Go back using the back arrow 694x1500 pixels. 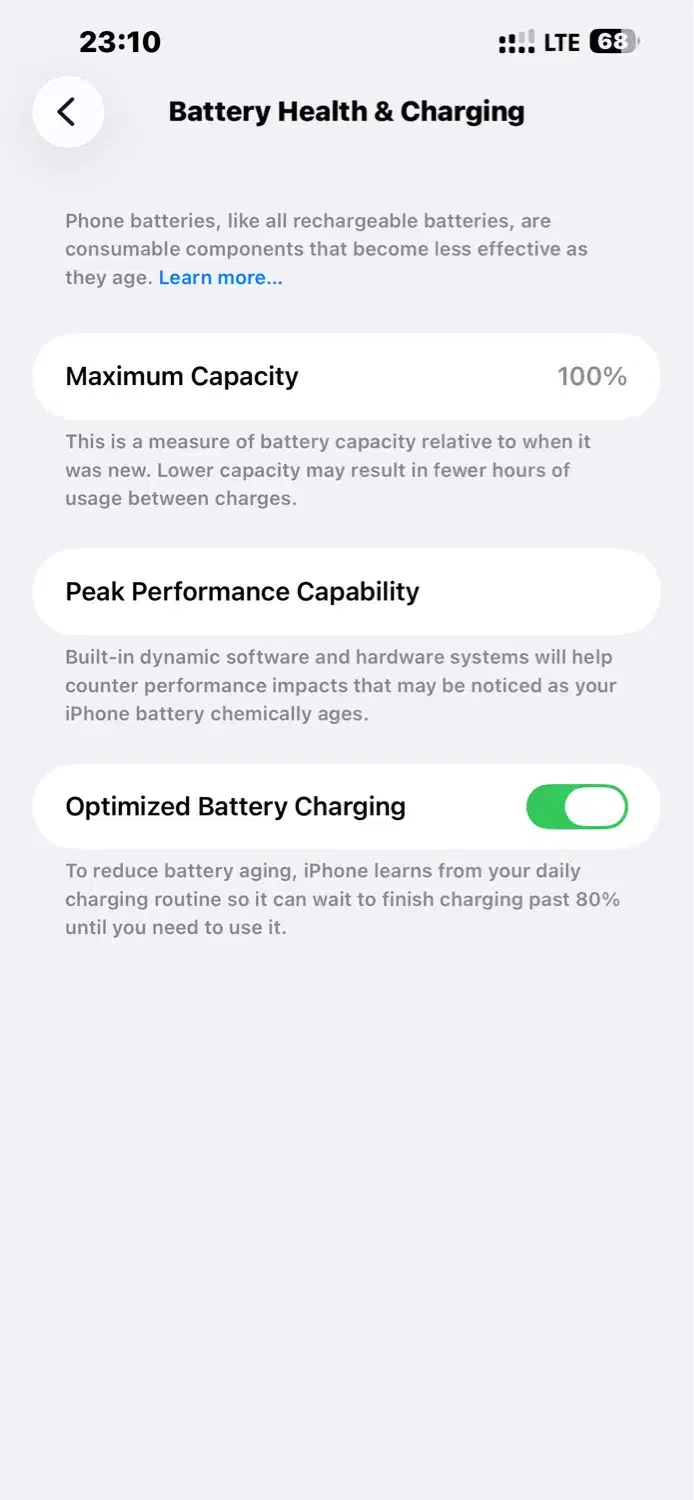(x=68, y=112)
